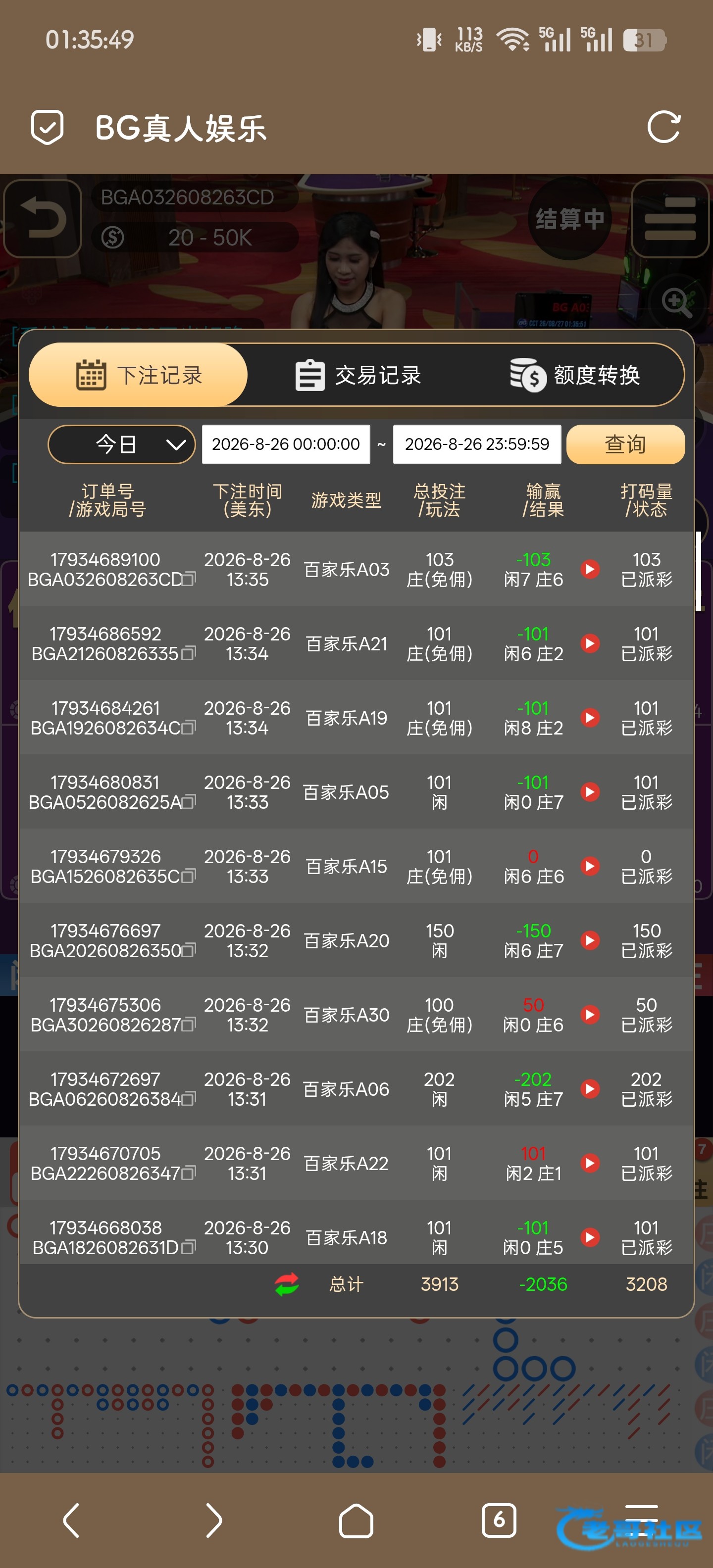Image resolution: width=713 pixels, height=1568 pixels.
Task: Go to the browser home page
Action: point(356,1520)
